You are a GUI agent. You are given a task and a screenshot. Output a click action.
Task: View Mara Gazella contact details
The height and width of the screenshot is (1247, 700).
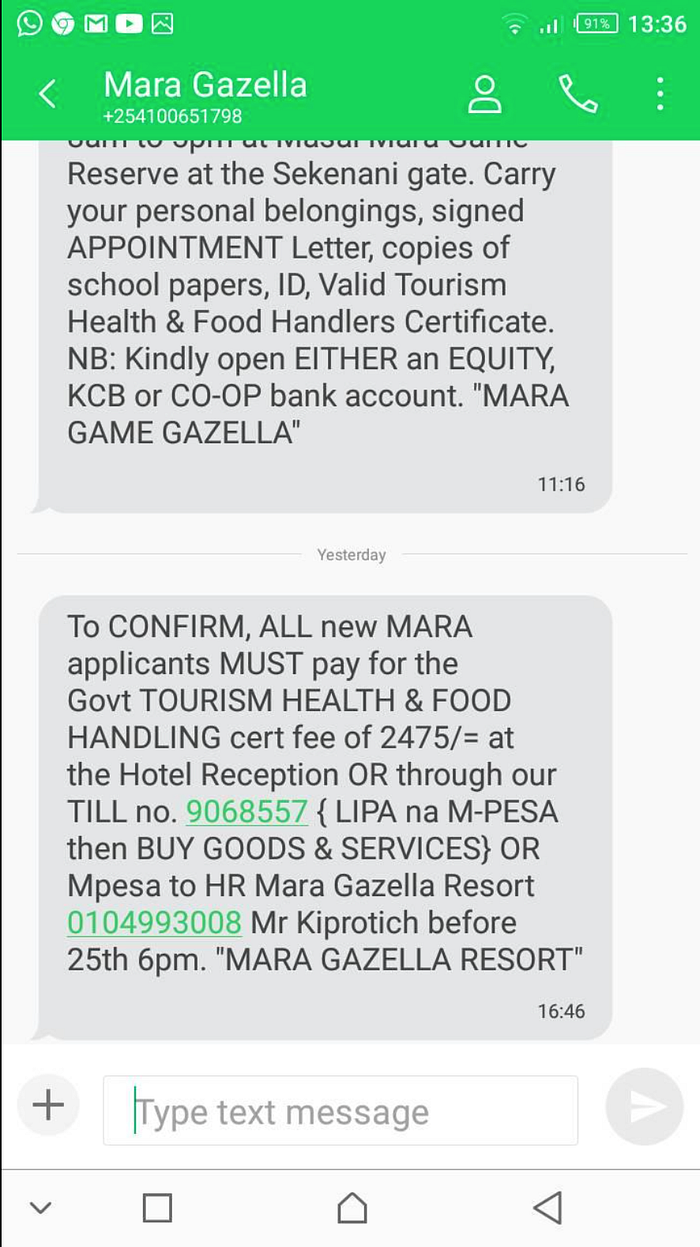(x=485, y=94)
